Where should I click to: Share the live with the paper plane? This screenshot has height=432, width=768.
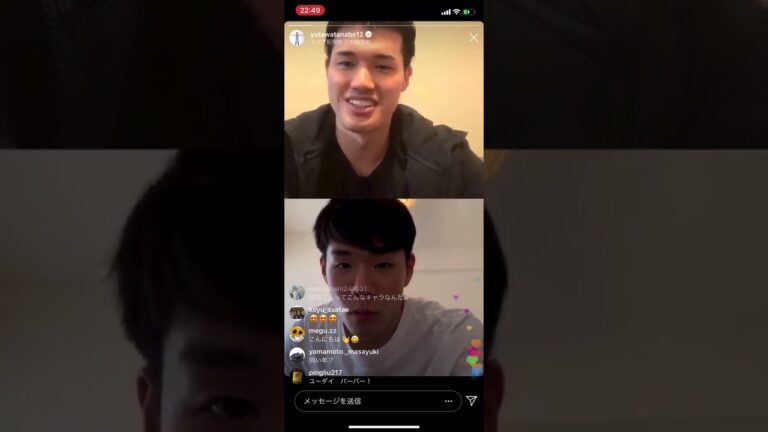(471, 401)
